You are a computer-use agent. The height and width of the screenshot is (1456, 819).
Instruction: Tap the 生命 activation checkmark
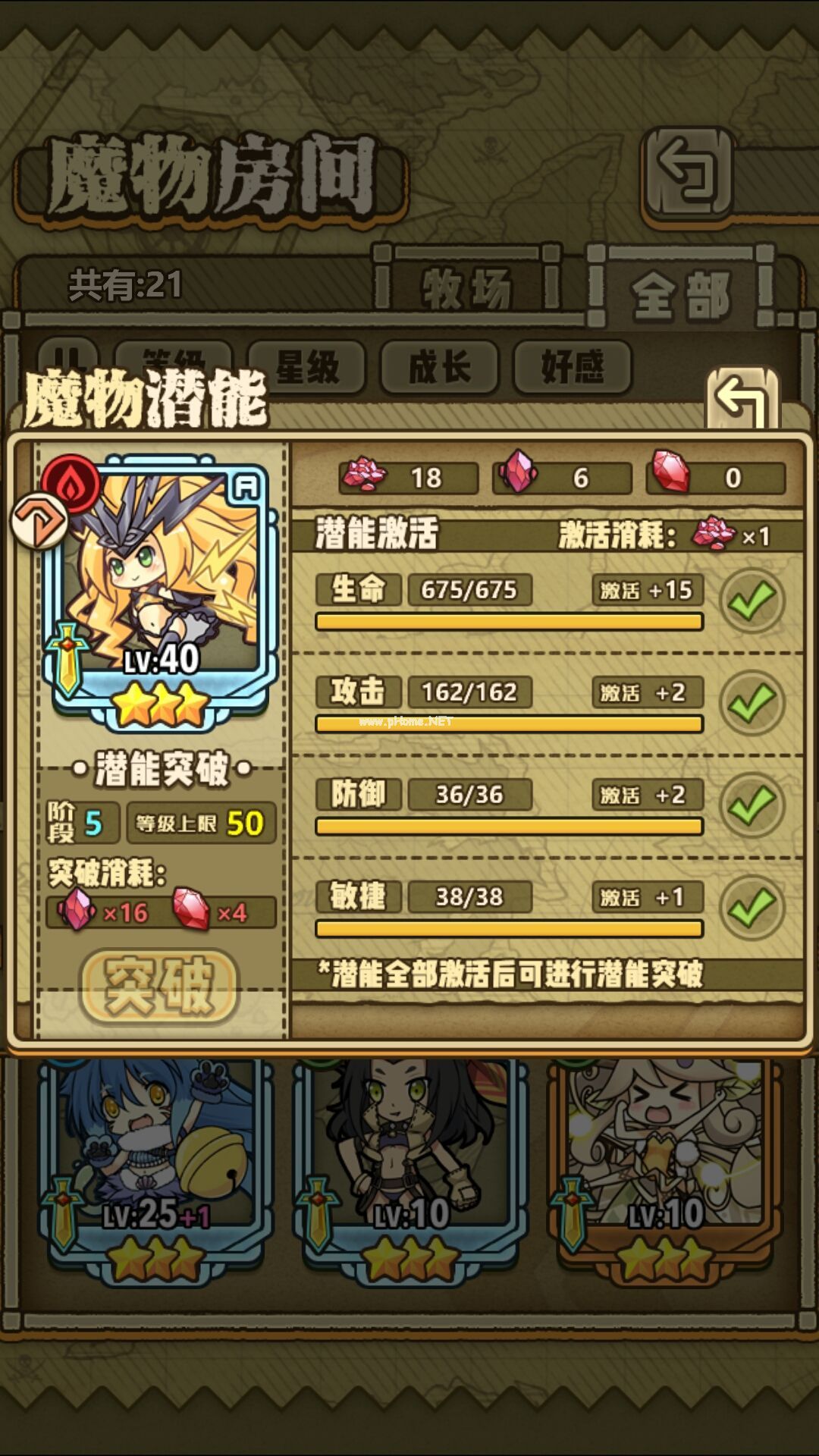click(752, 601)
